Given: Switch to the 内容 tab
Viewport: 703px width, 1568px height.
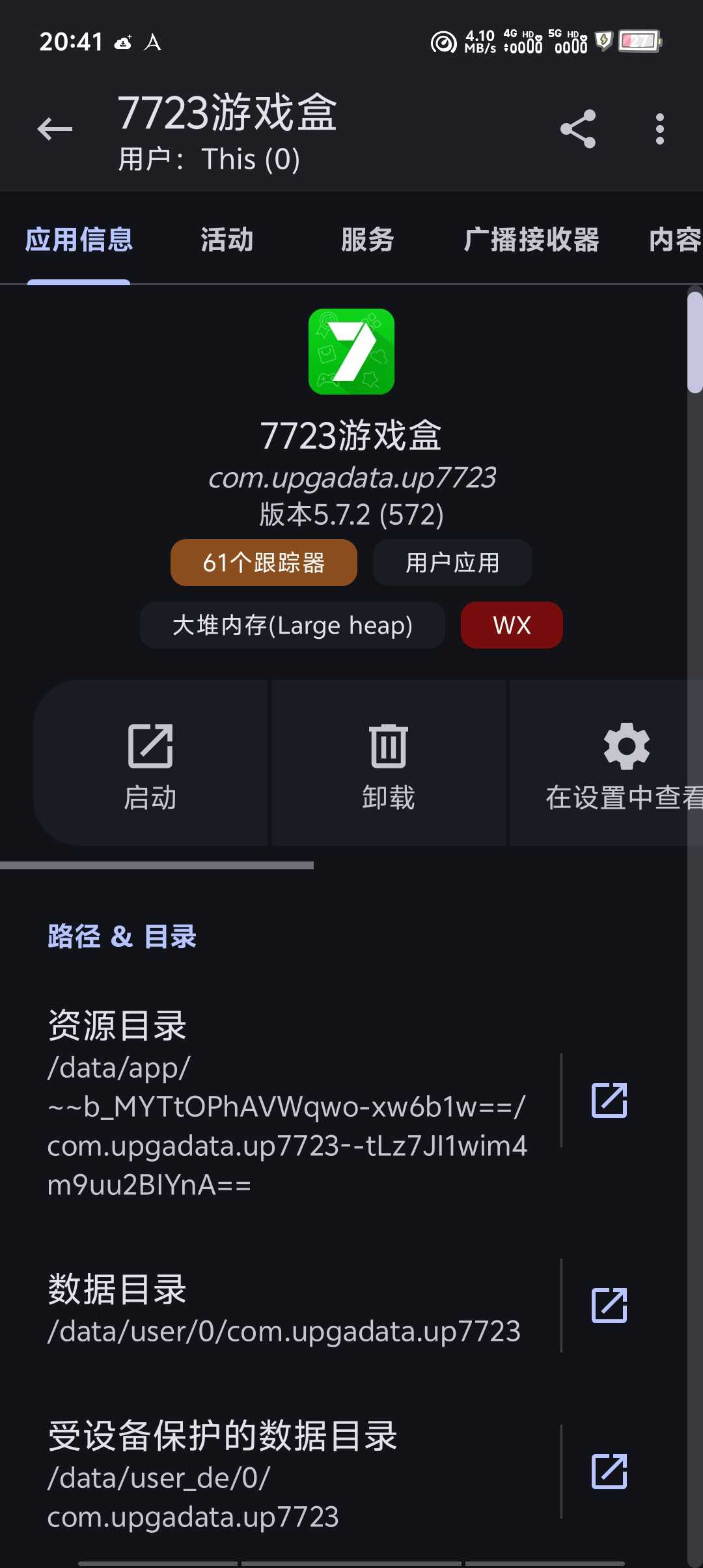Looking at the screenshot, I should [674, 240].
